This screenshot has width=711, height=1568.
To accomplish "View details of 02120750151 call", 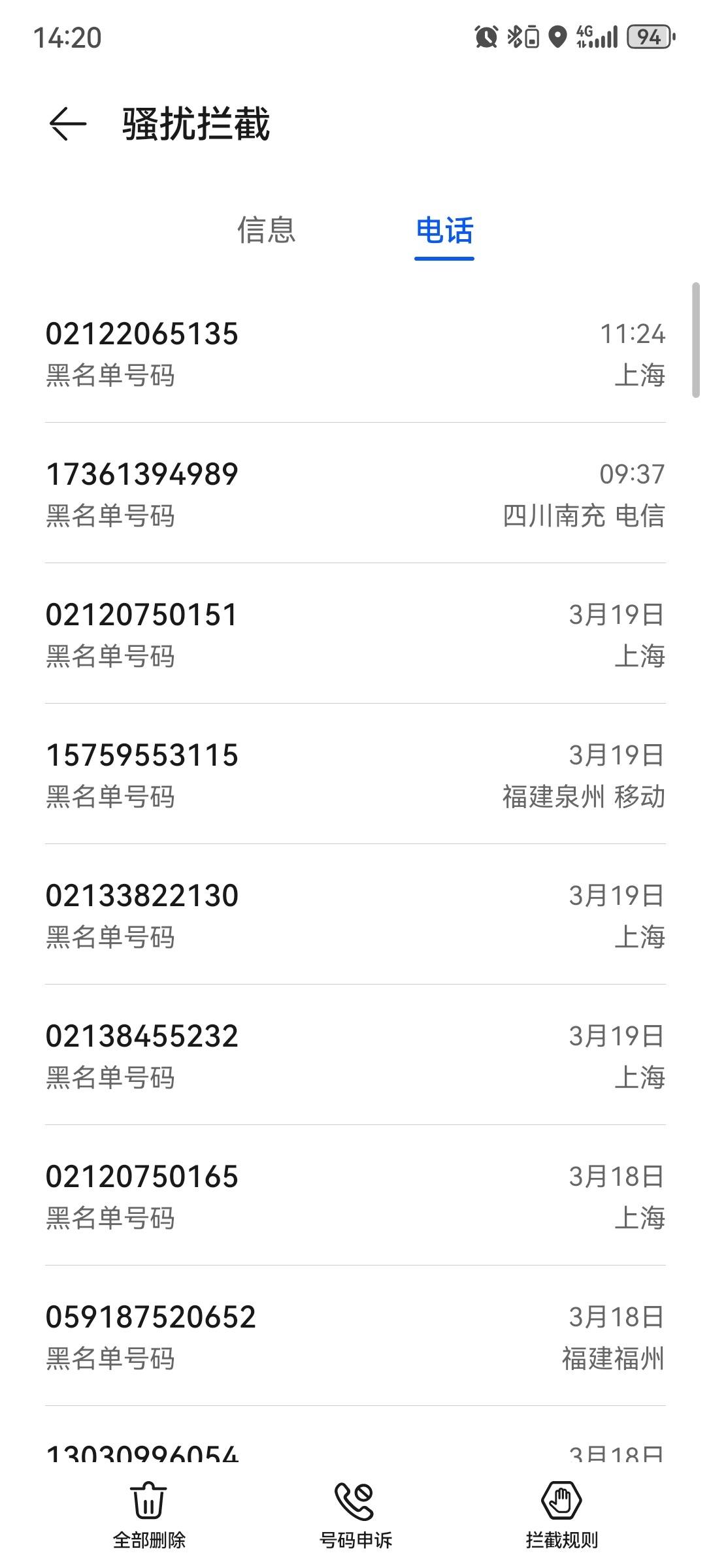I will [355, 634].
